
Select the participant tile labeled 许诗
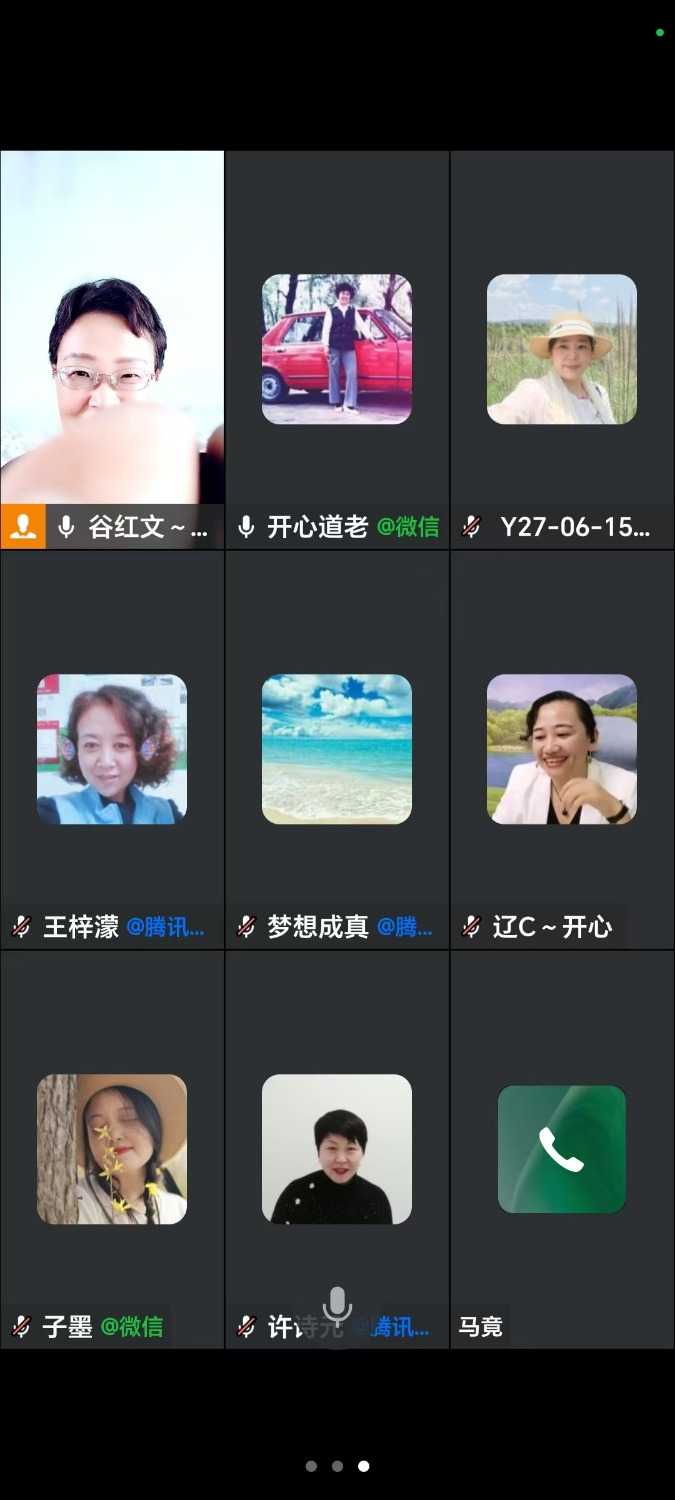337,1149
